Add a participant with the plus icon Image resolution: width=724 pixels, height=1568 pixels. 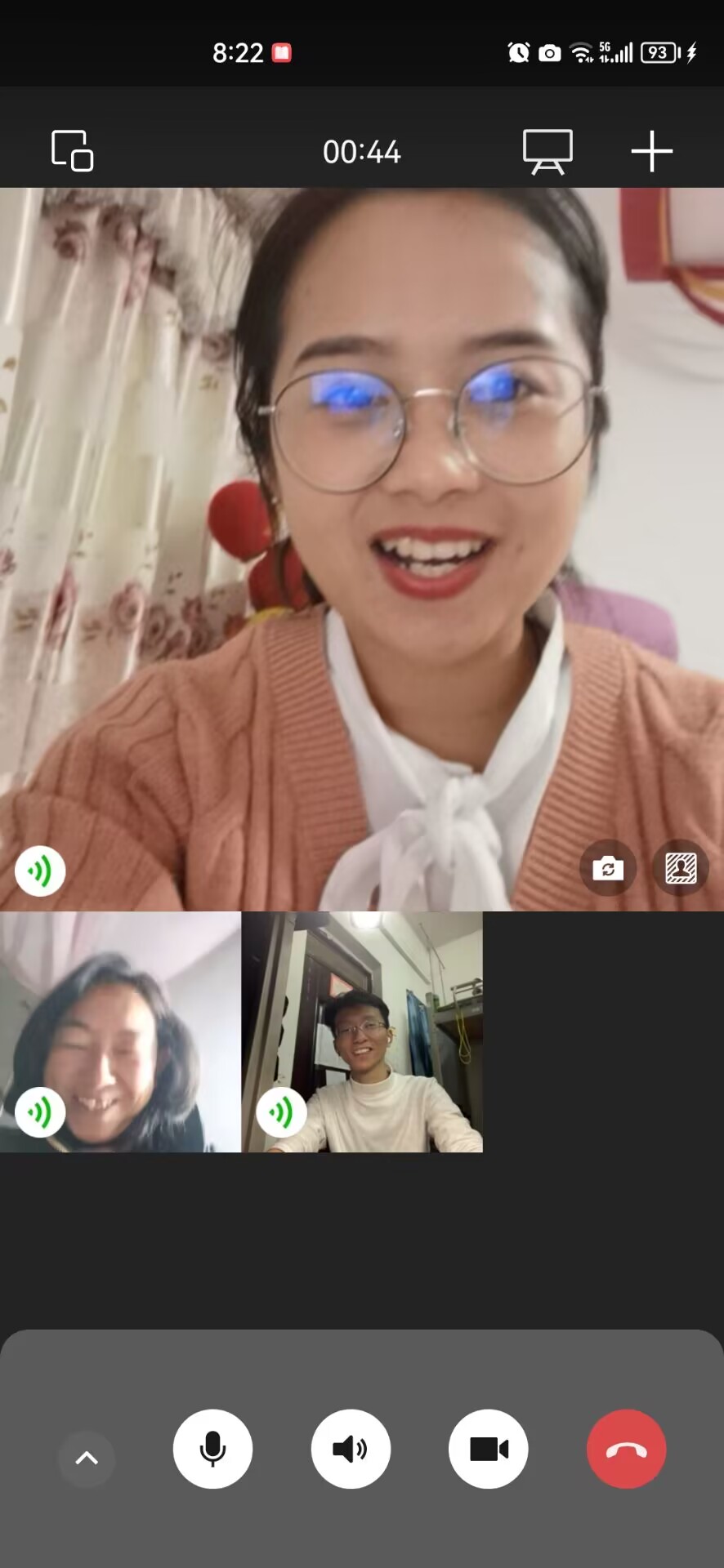tap(651, 151)
